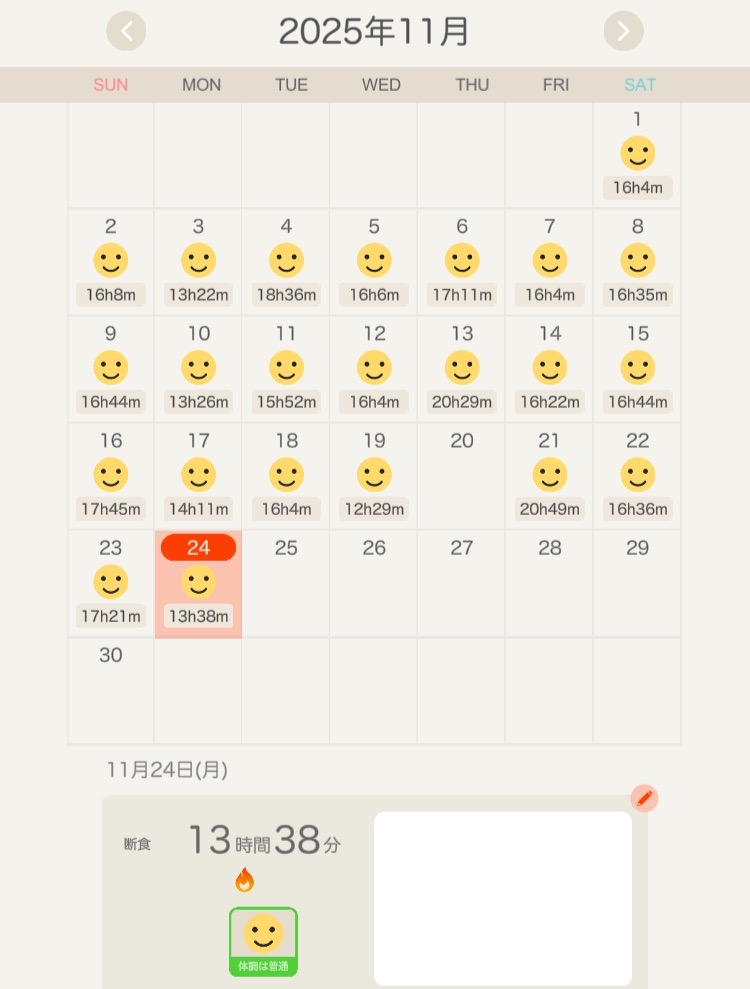
Task: Tap the memo box for November 24
Action: (x=502, y=898)
